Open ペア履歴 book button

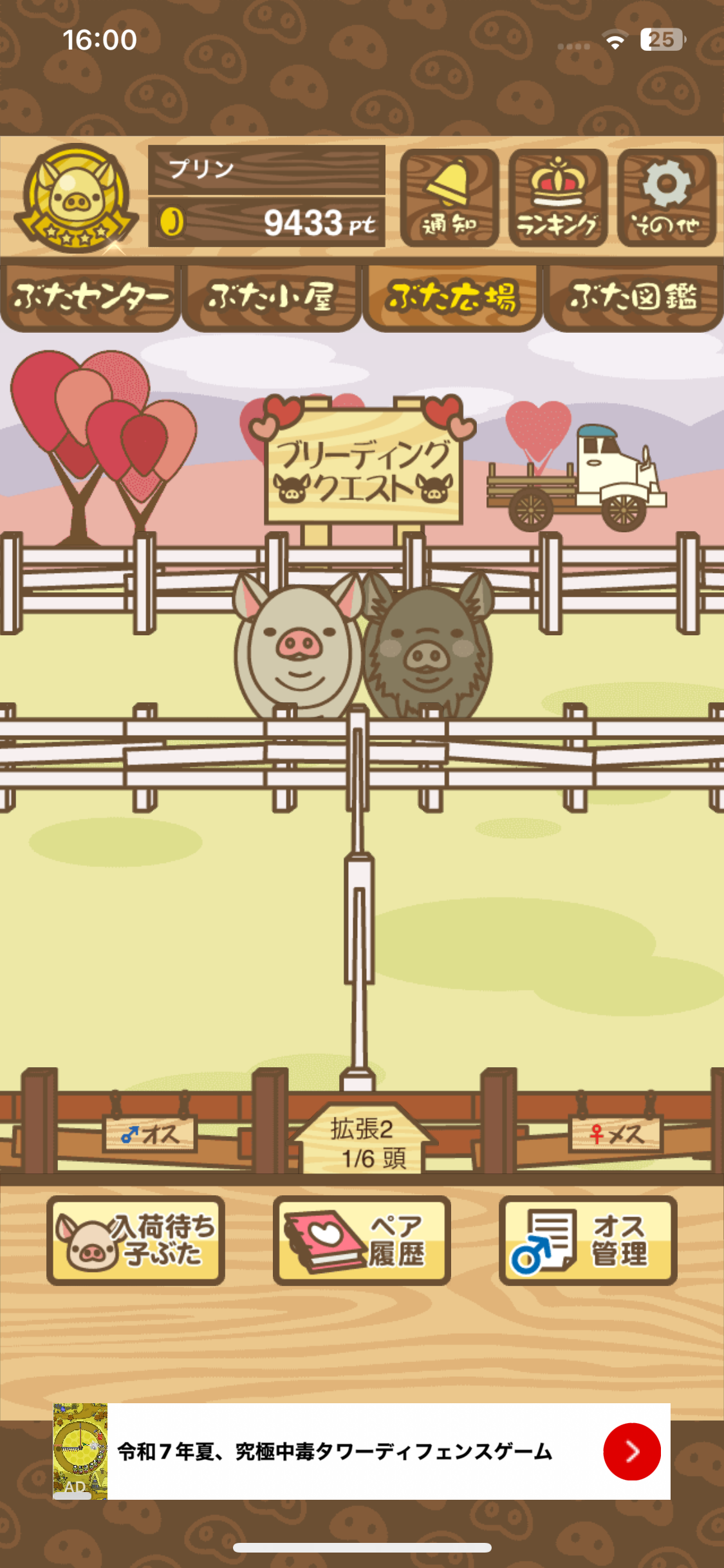tap(362, 1240)
